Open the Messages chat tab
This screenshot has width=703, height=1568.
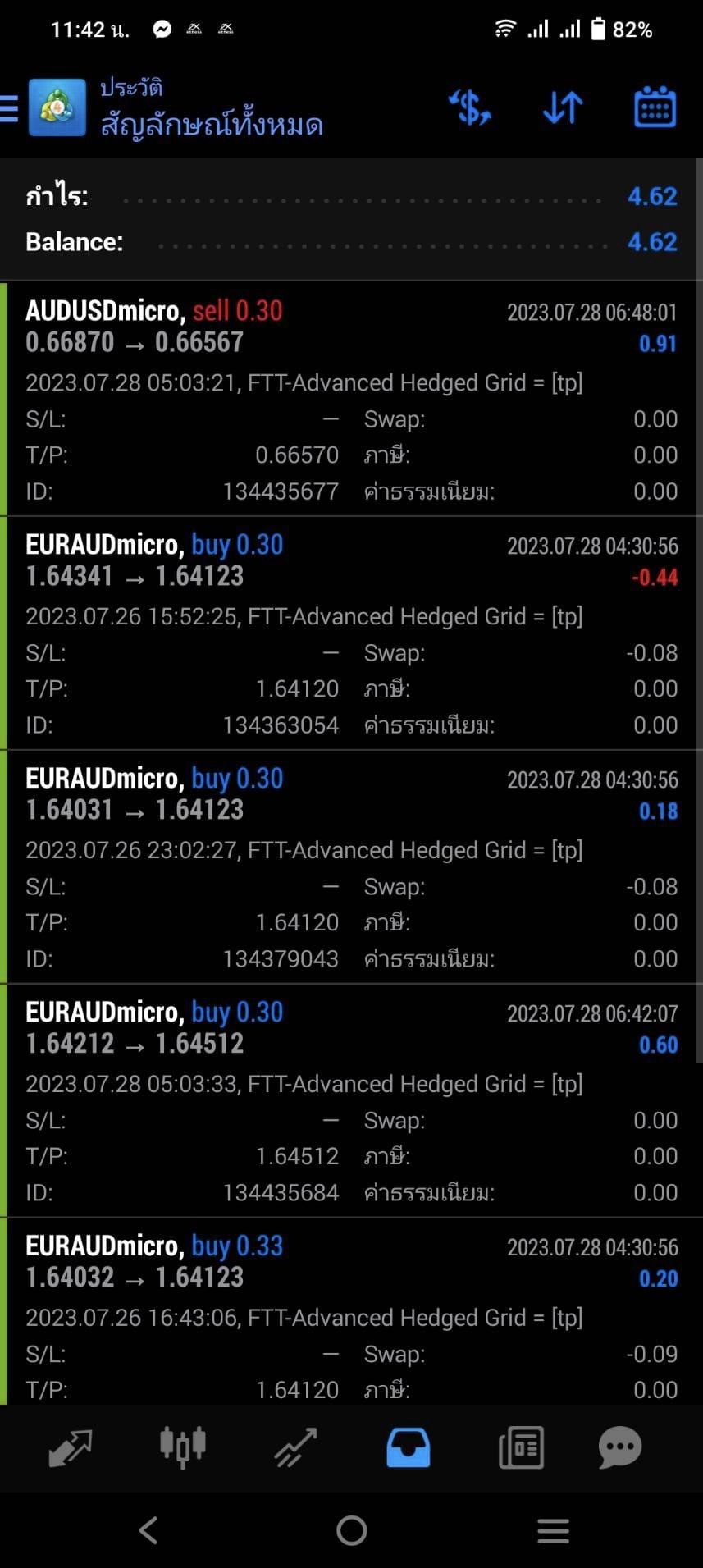pos(620,1448)
